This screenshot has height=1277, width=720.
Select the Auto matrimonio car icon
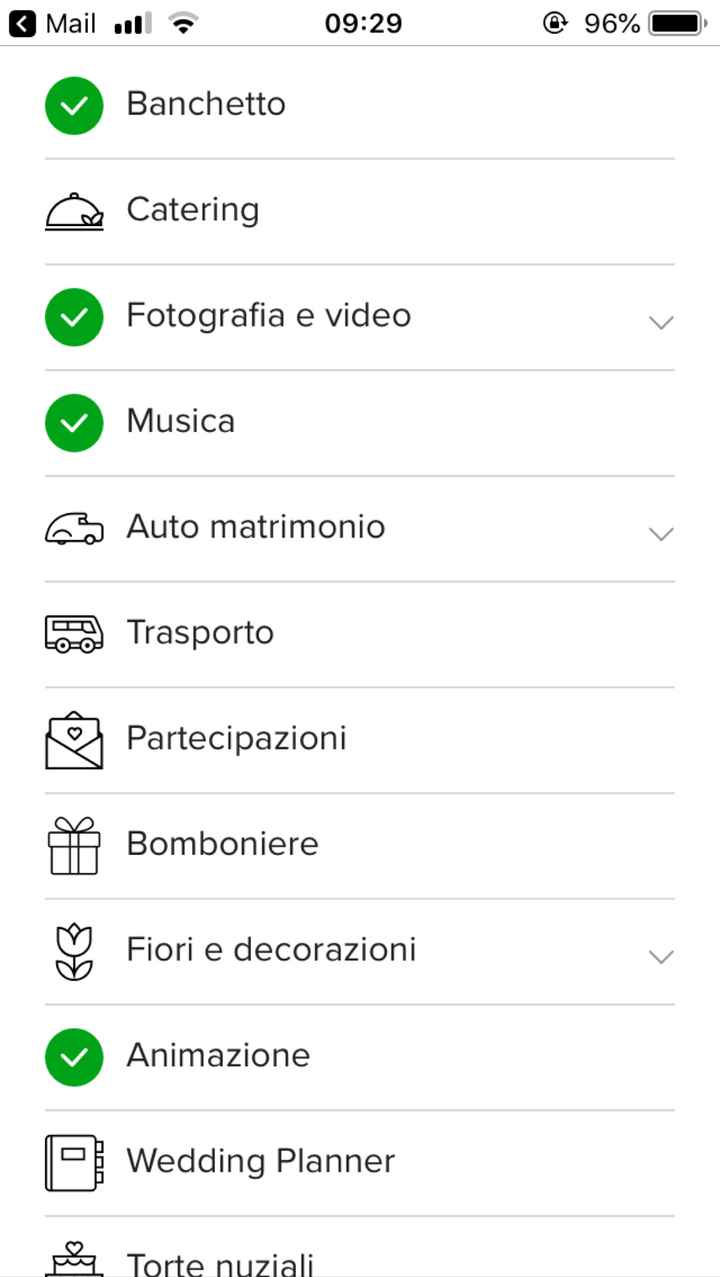click(x=73, y=528)
